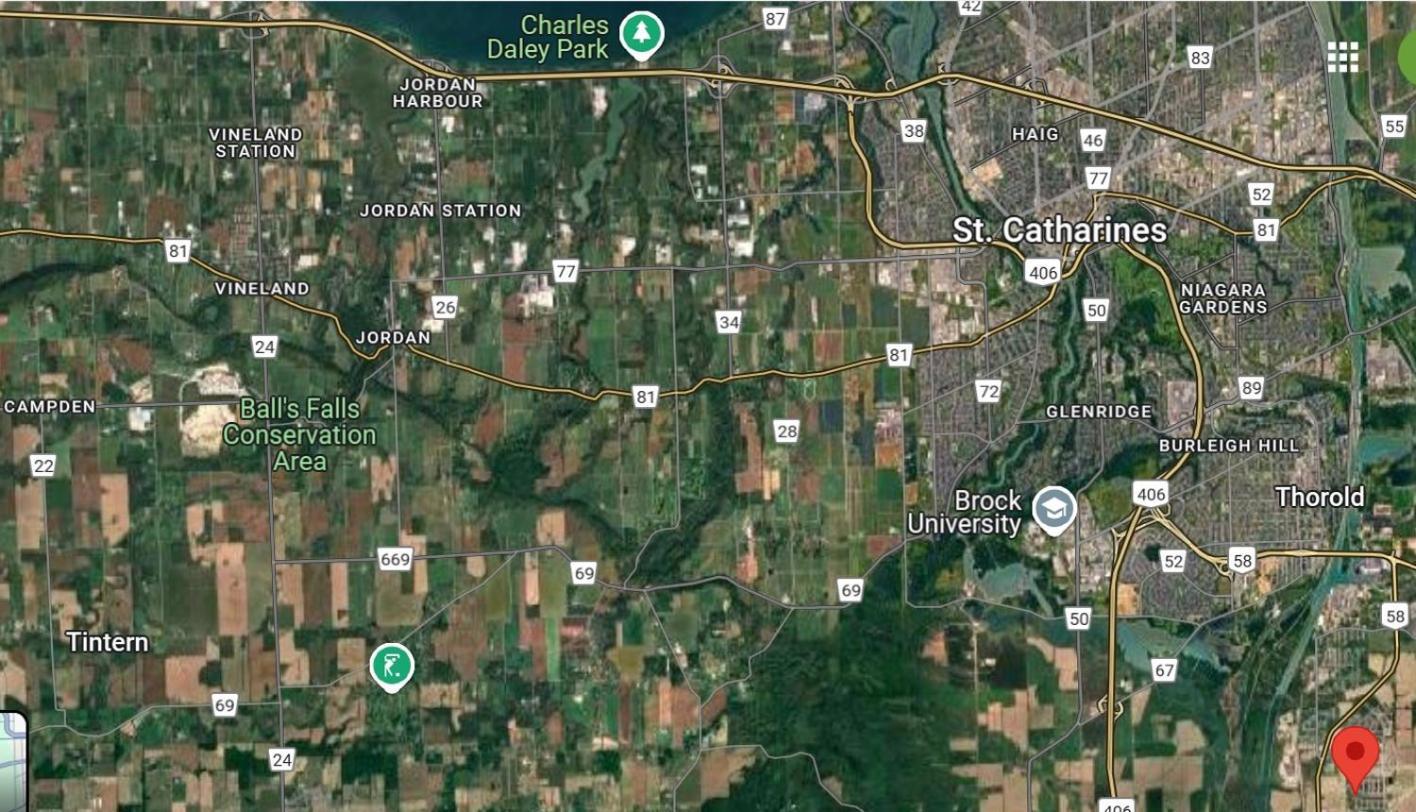Open Ball's Falls Conservation Area label

point(299,435)
